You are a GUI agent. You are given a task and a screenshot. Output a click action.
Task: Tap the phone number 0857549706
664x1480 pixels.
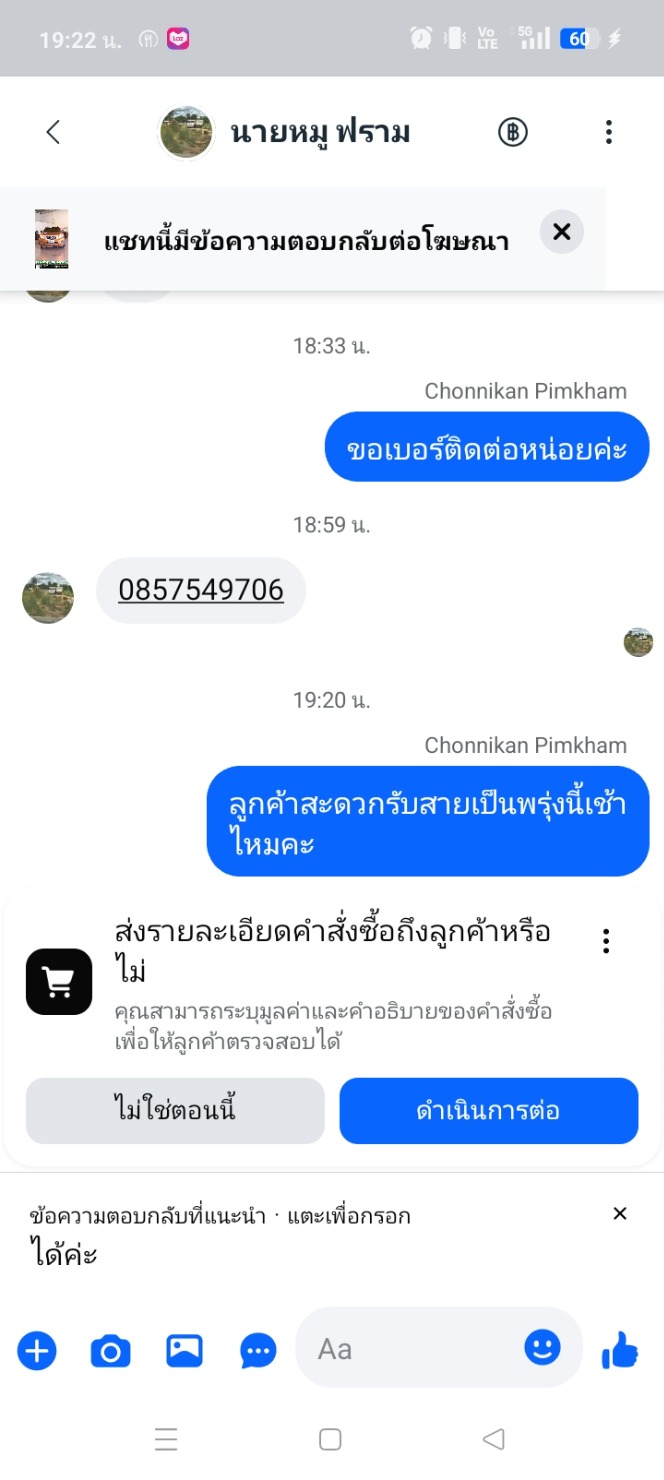click(x=201, y=590)
